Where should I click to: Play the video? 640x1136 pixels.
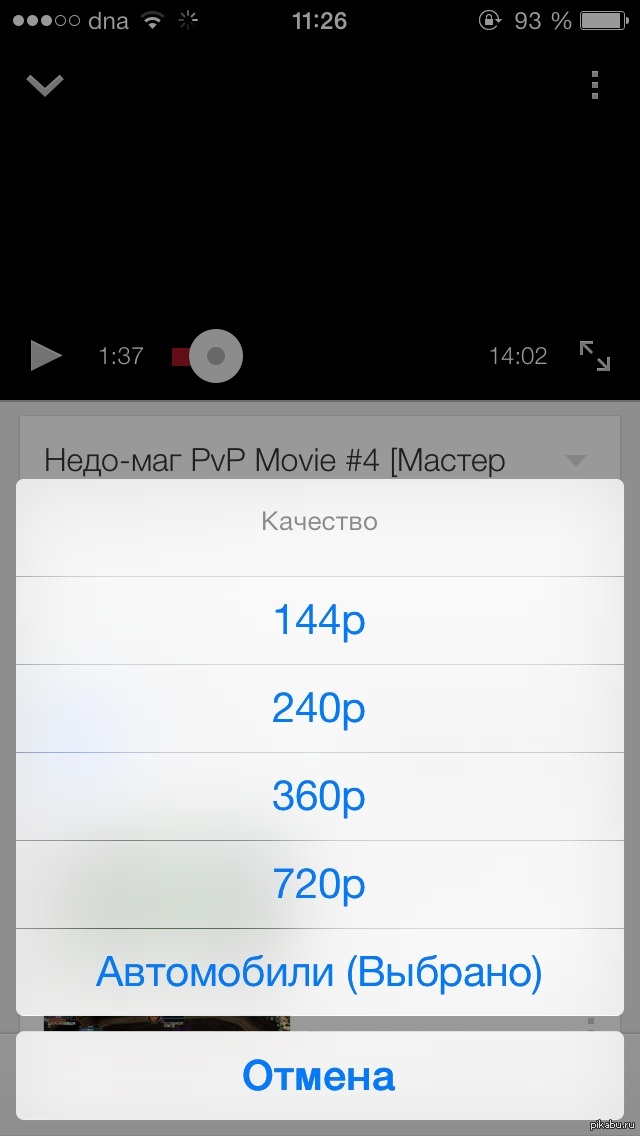click(x=45, y=355)
